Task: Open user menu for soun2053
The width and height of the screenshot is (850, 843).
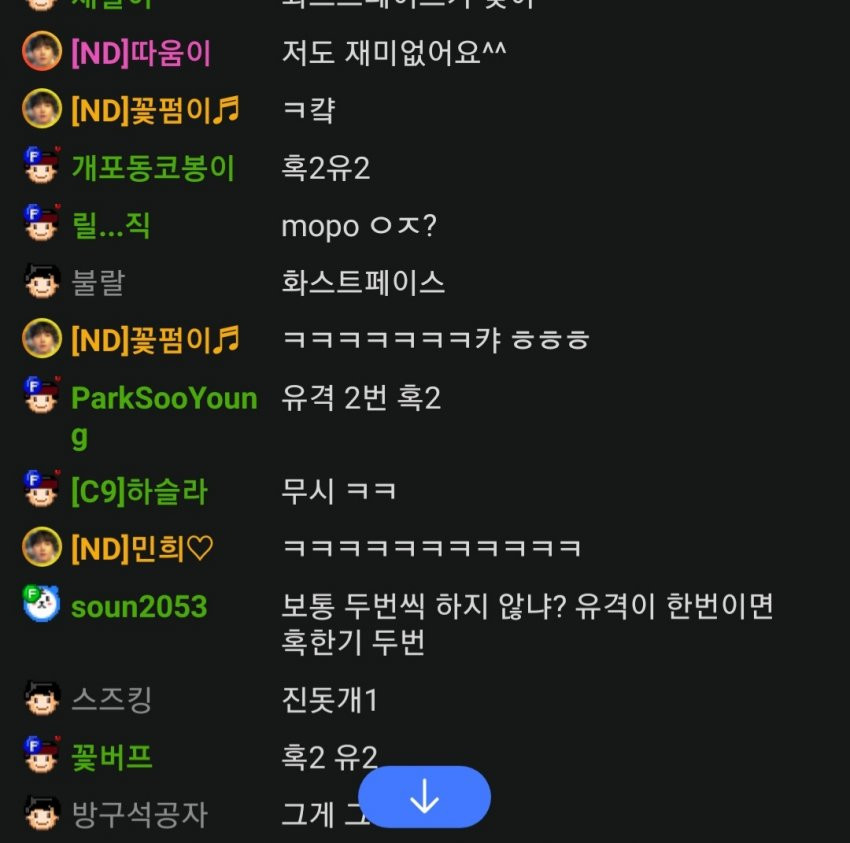Action: coord(138,607)
